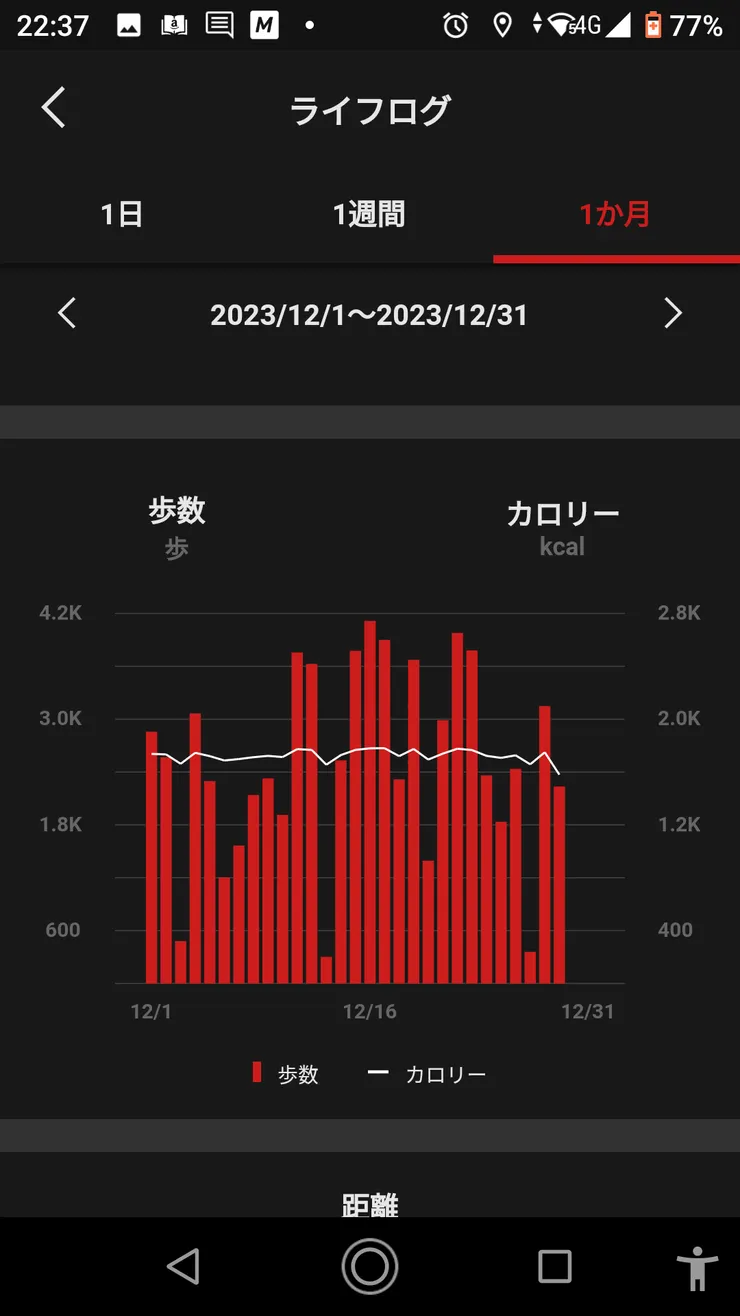The image size is (740, 1316).
Task: Tap the ライフログ screen title
Action: pos(370,107)
